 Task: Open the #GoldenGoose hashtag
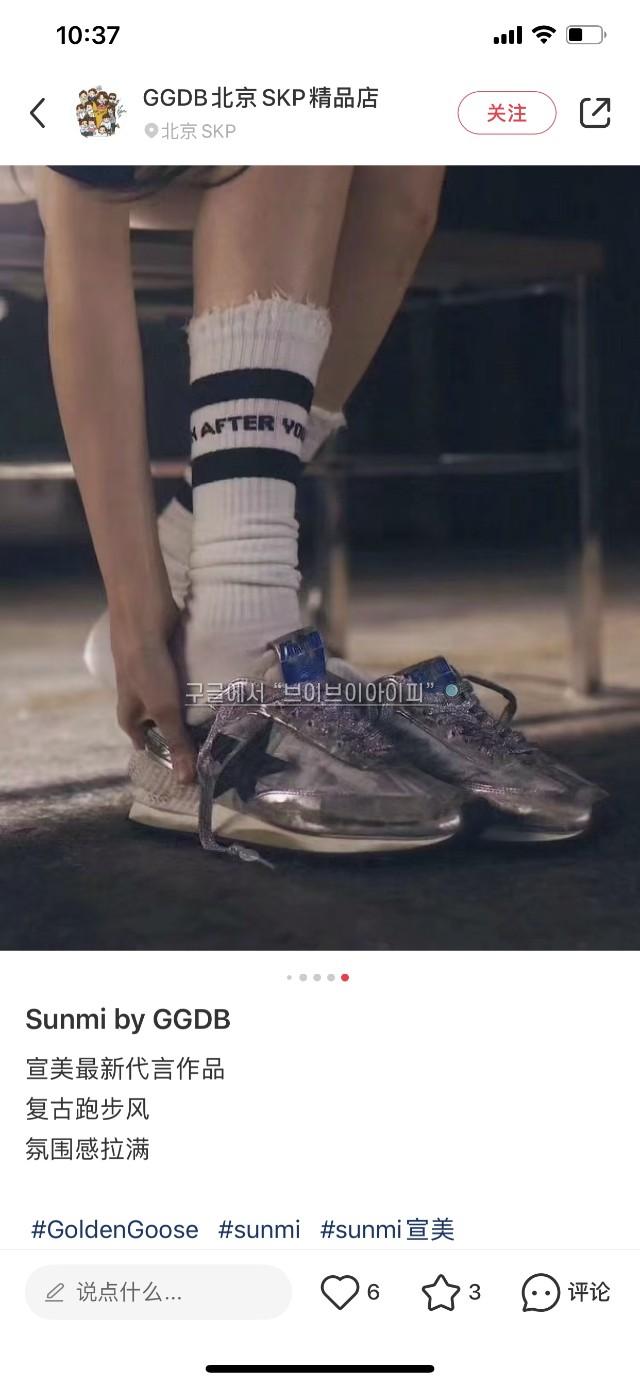coord(114,1229)
